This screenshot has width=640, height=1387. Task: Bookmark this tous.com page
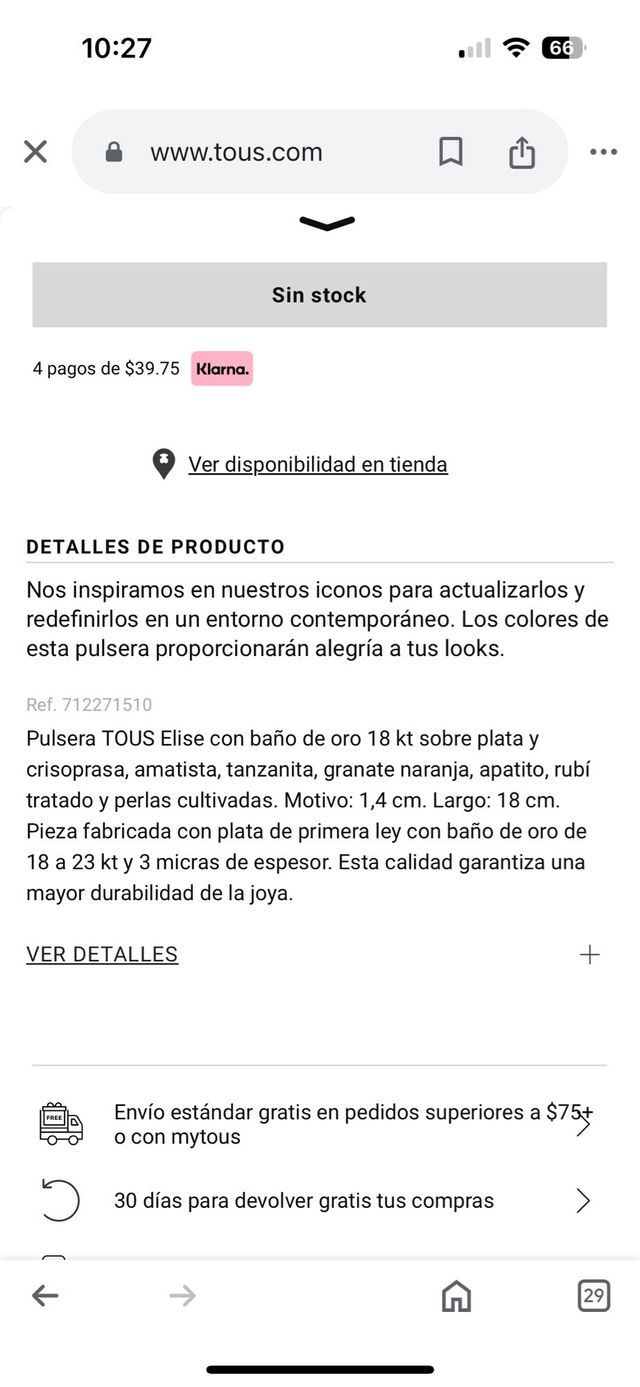pos(451,152)
